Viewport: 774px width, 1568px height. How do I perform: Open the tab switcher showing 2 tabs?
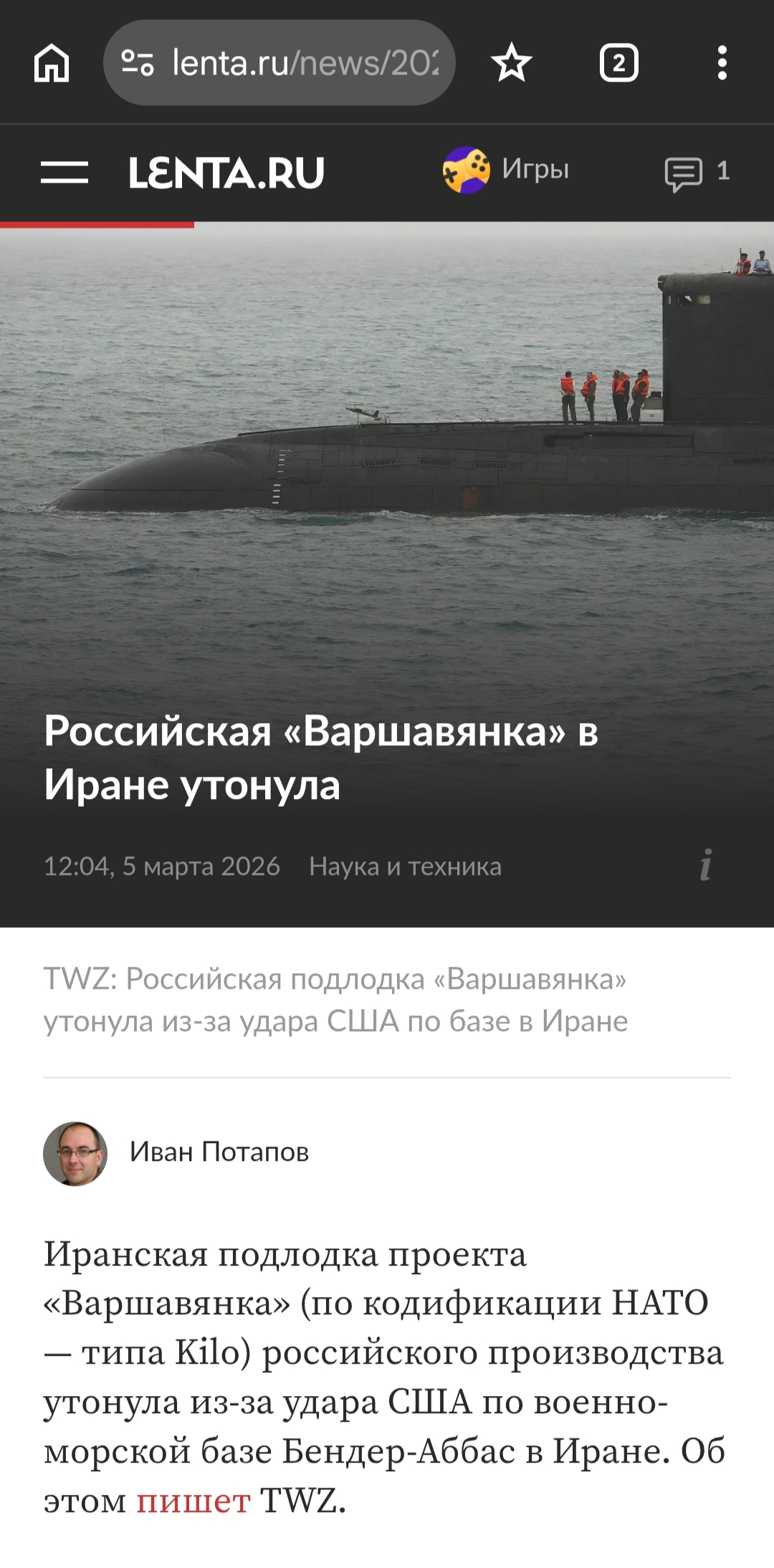point(618,63)
